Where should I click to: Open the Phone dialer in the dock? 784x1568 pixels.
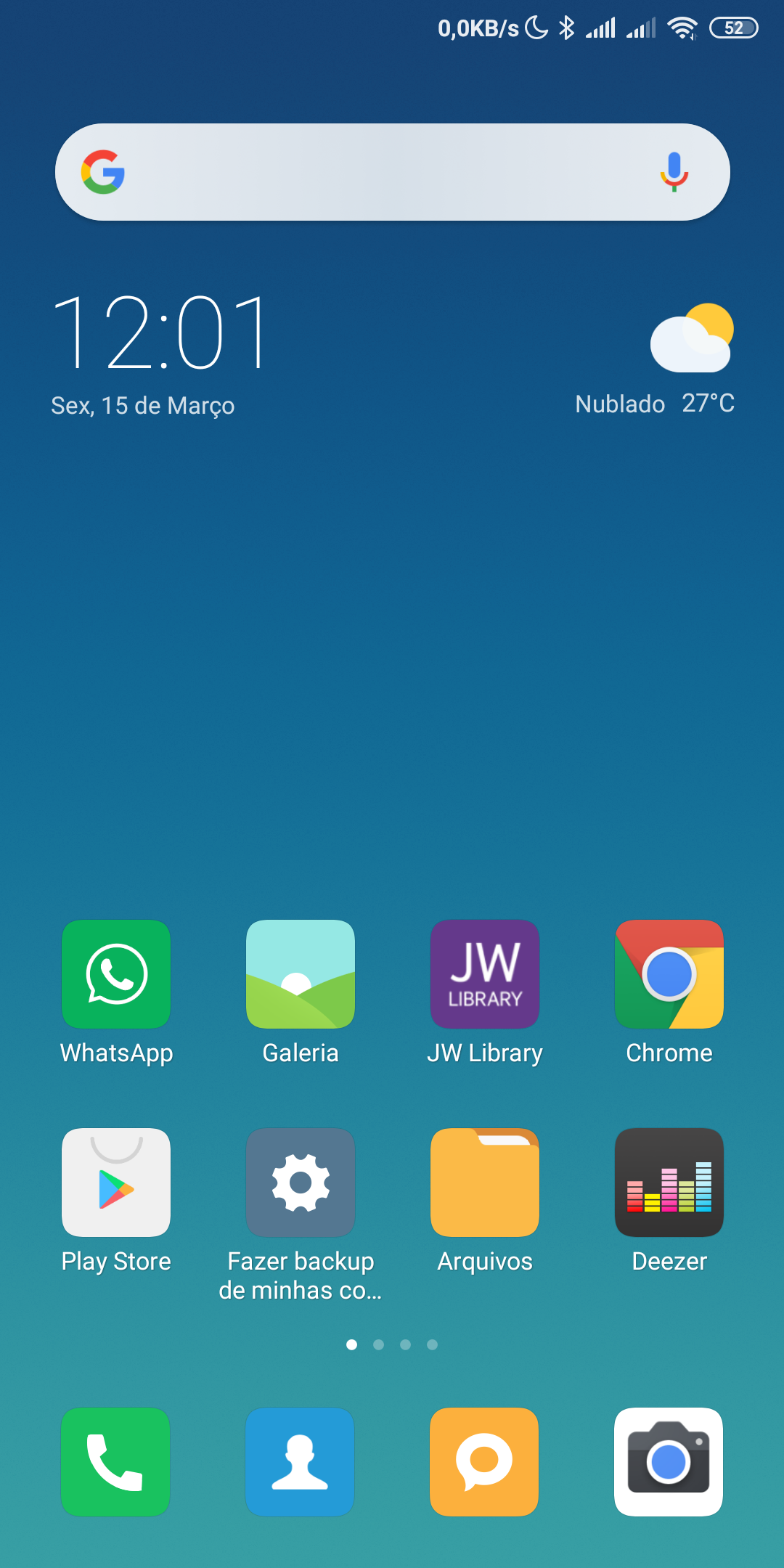tap(115, 1462)
